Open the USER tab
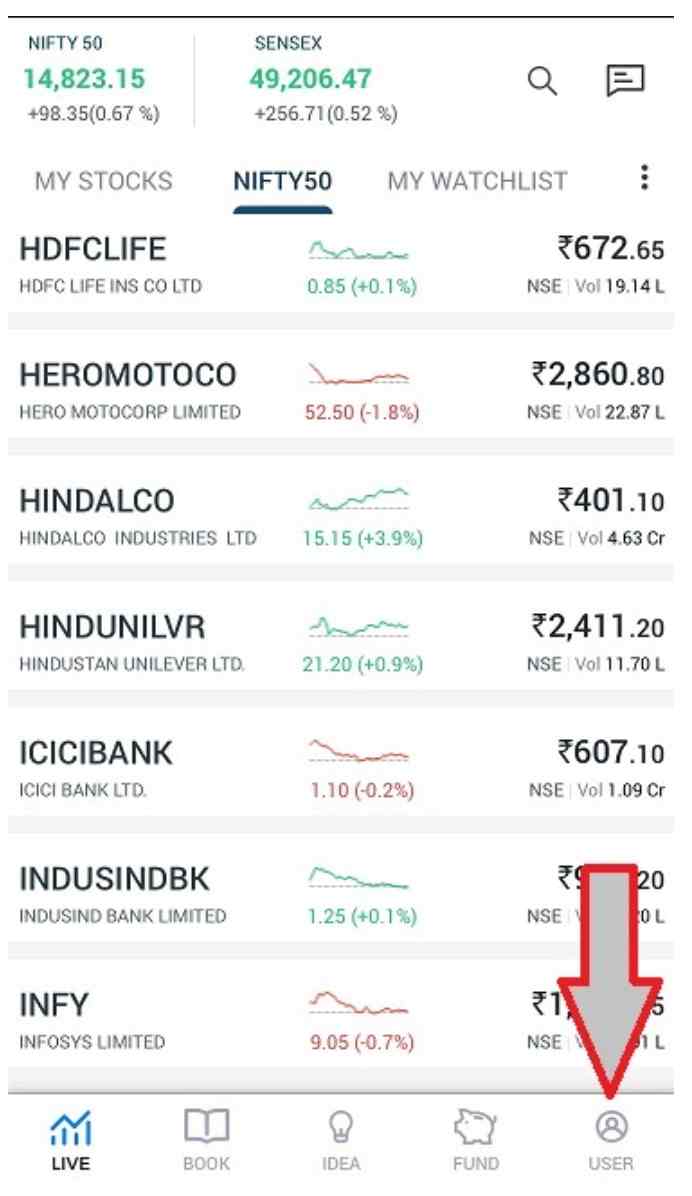 [611, 1141]
